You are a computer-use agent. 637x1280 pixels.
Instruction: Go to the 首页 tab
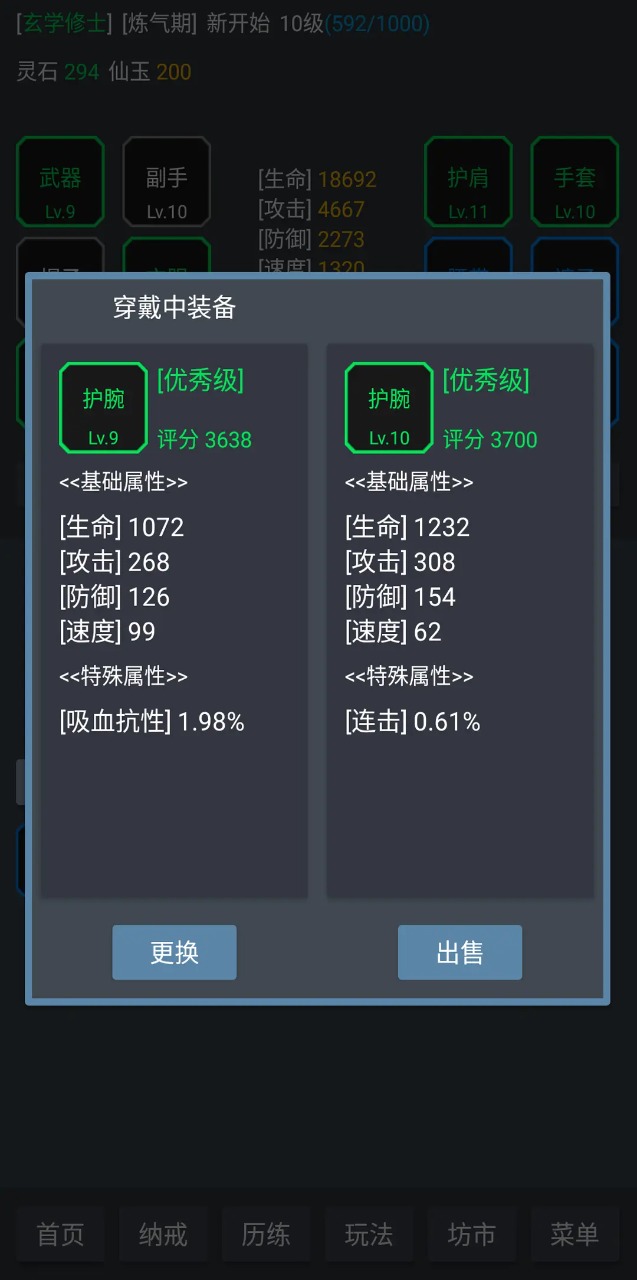pyautogui.click(x=60, y=1234)
